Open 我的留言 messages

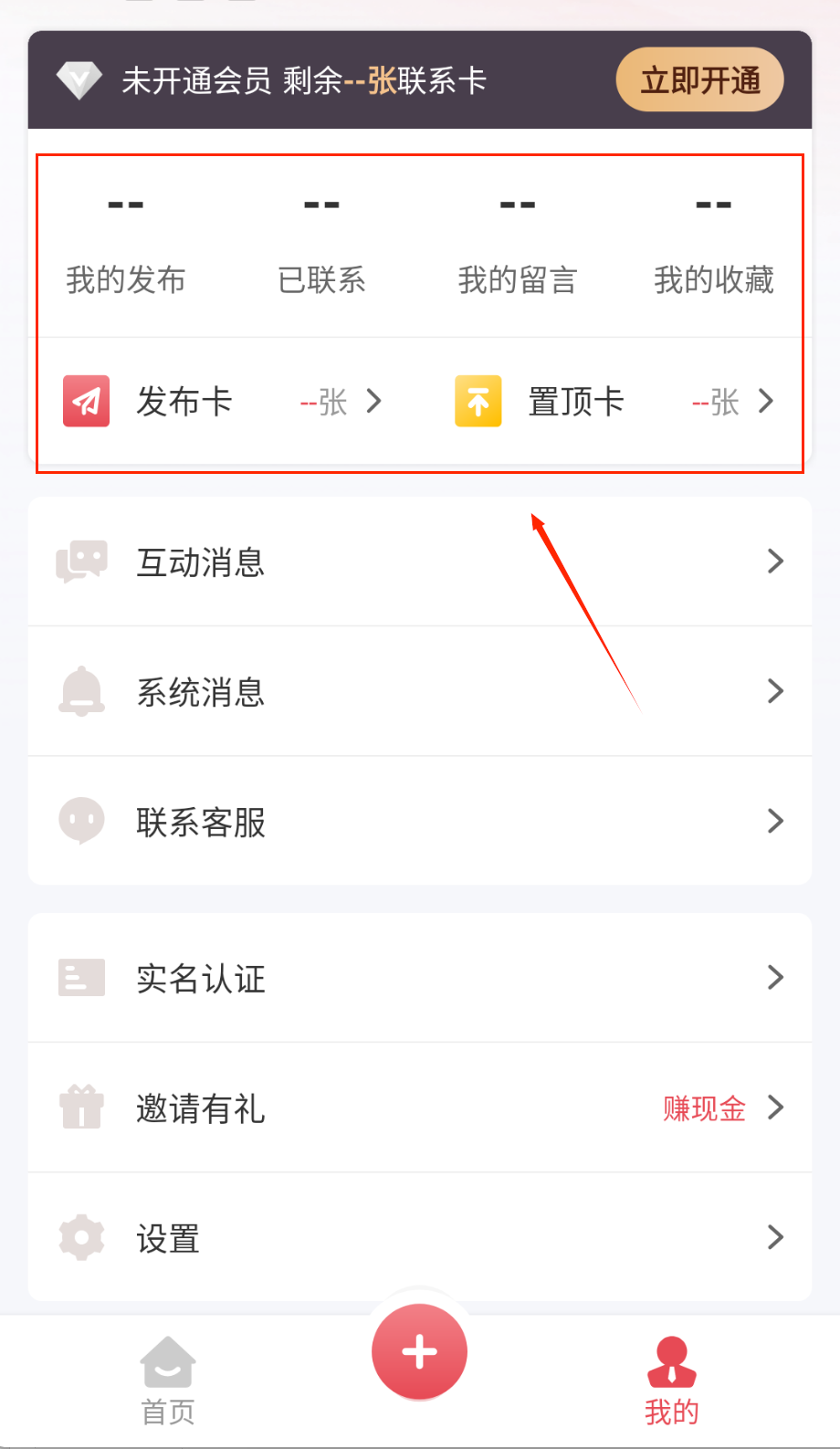(517, 244)
